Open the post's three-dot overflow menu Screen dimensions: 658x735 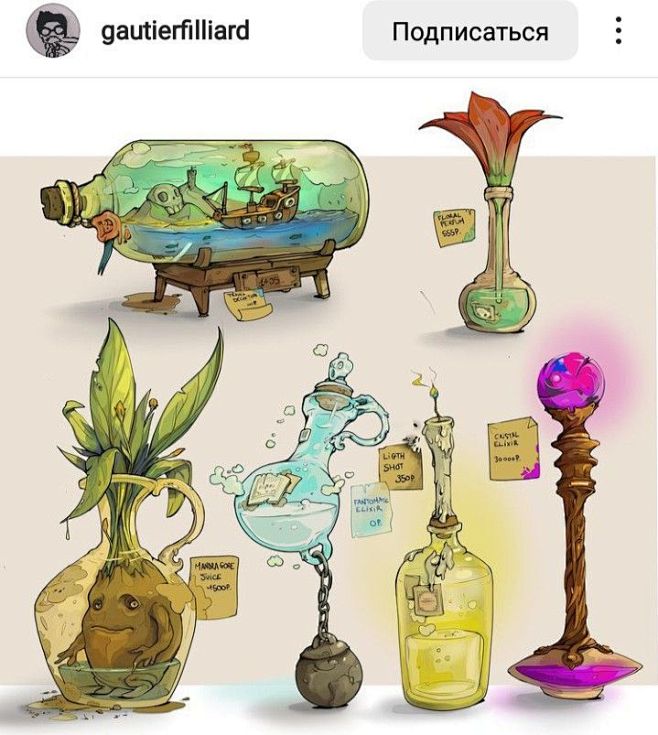click(x=620, y=31)
